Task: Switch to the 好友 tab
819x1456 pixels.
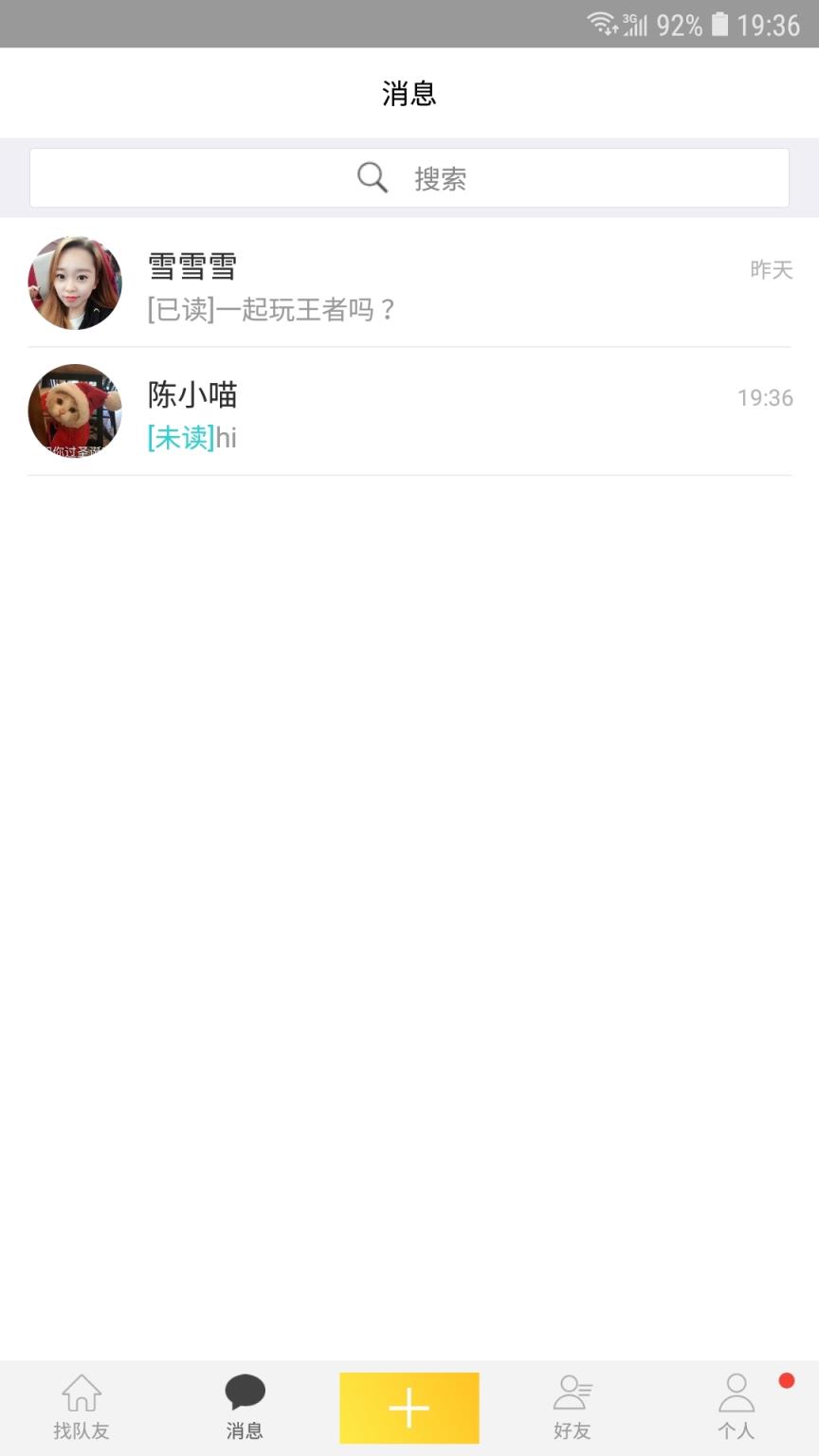Action: [573, 1407]
